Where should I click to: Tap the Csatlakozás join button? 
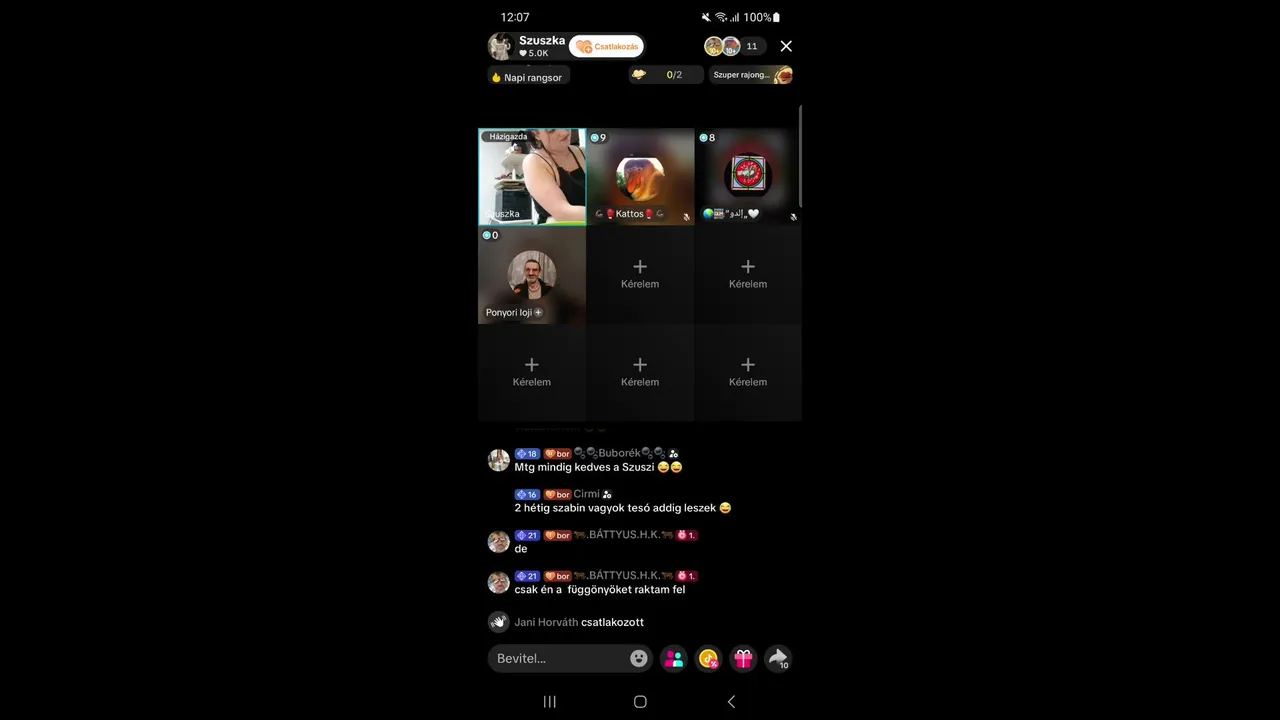607,46
